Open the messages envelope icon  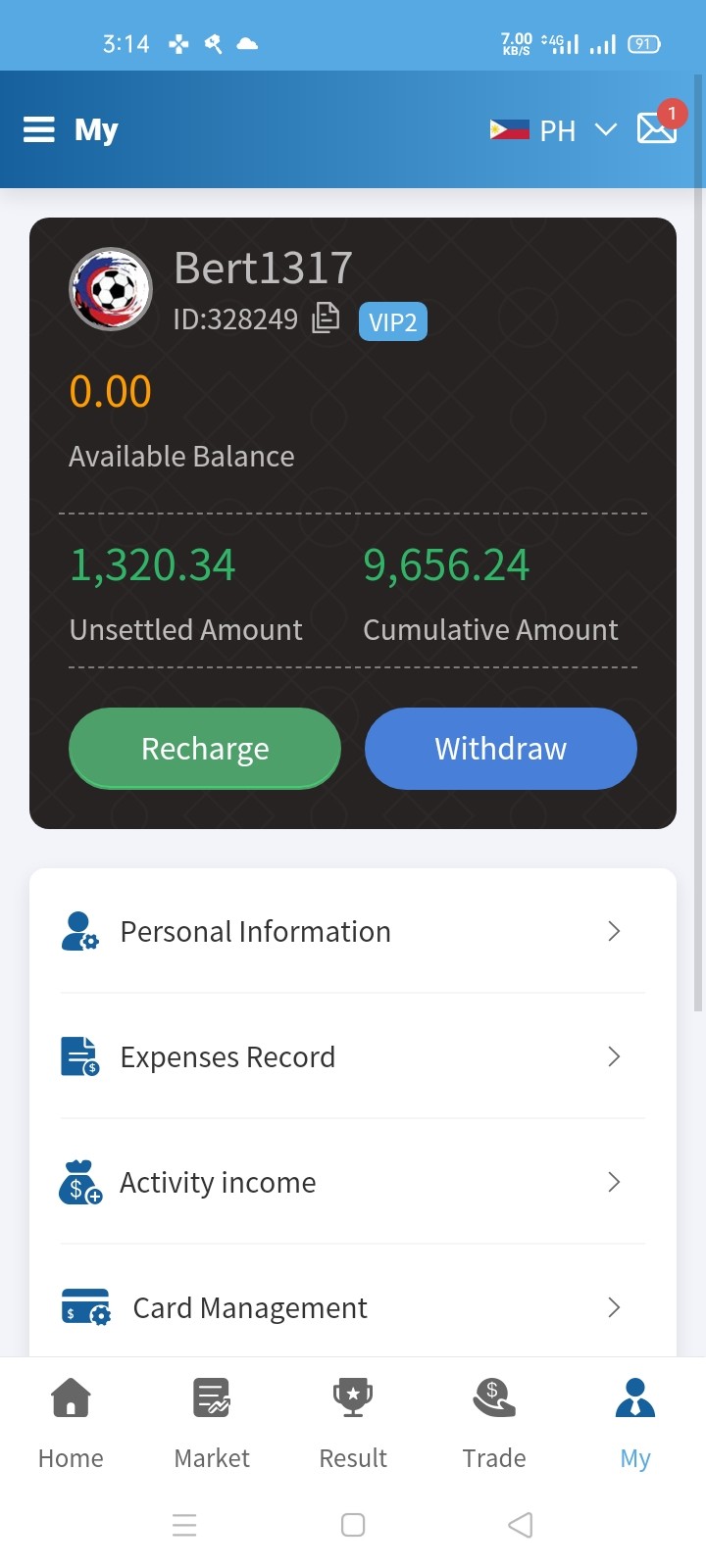coord(657,128)
